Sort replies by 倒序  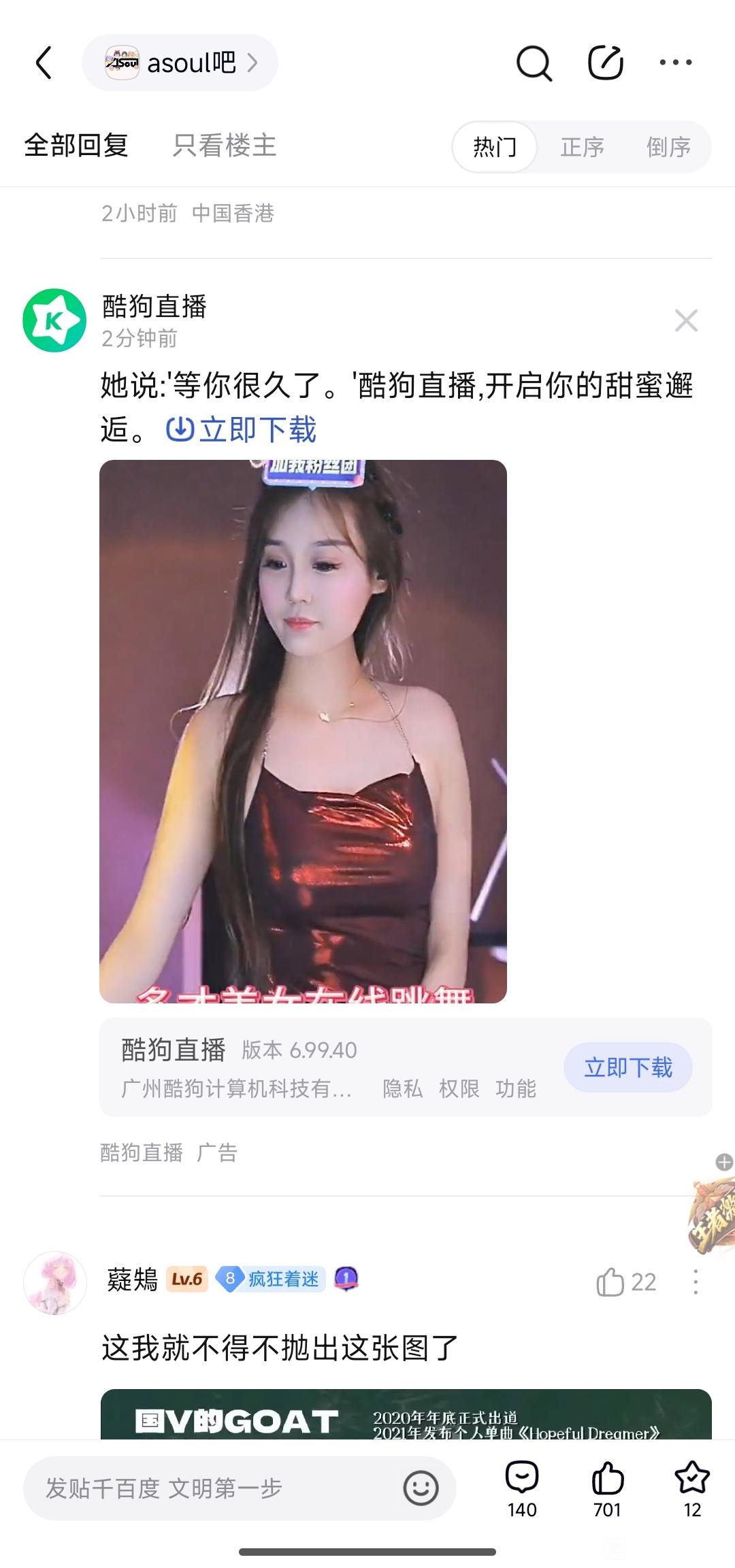[668, 147]
